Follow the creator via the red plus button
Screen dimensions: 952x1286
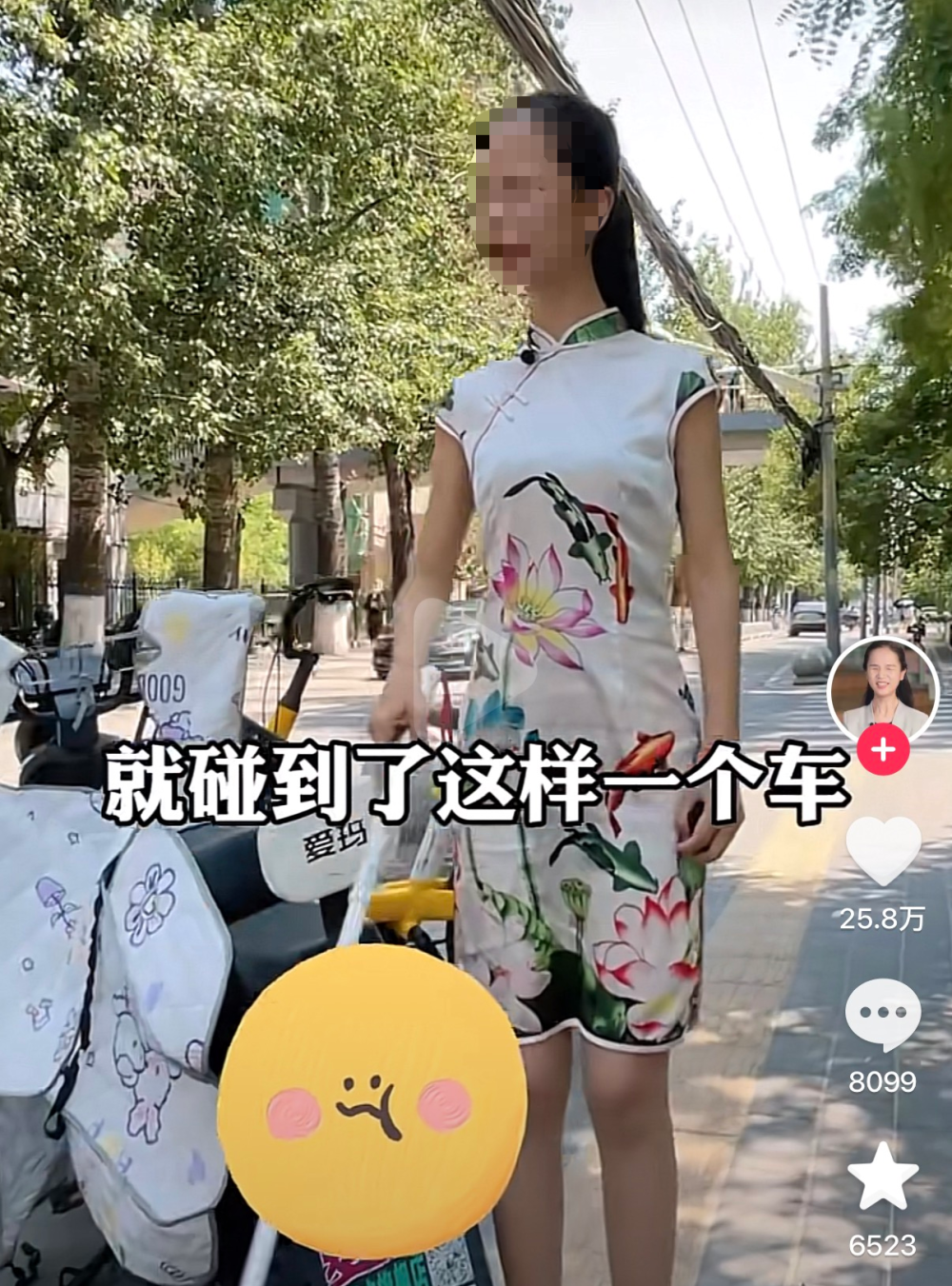[885, 750]
